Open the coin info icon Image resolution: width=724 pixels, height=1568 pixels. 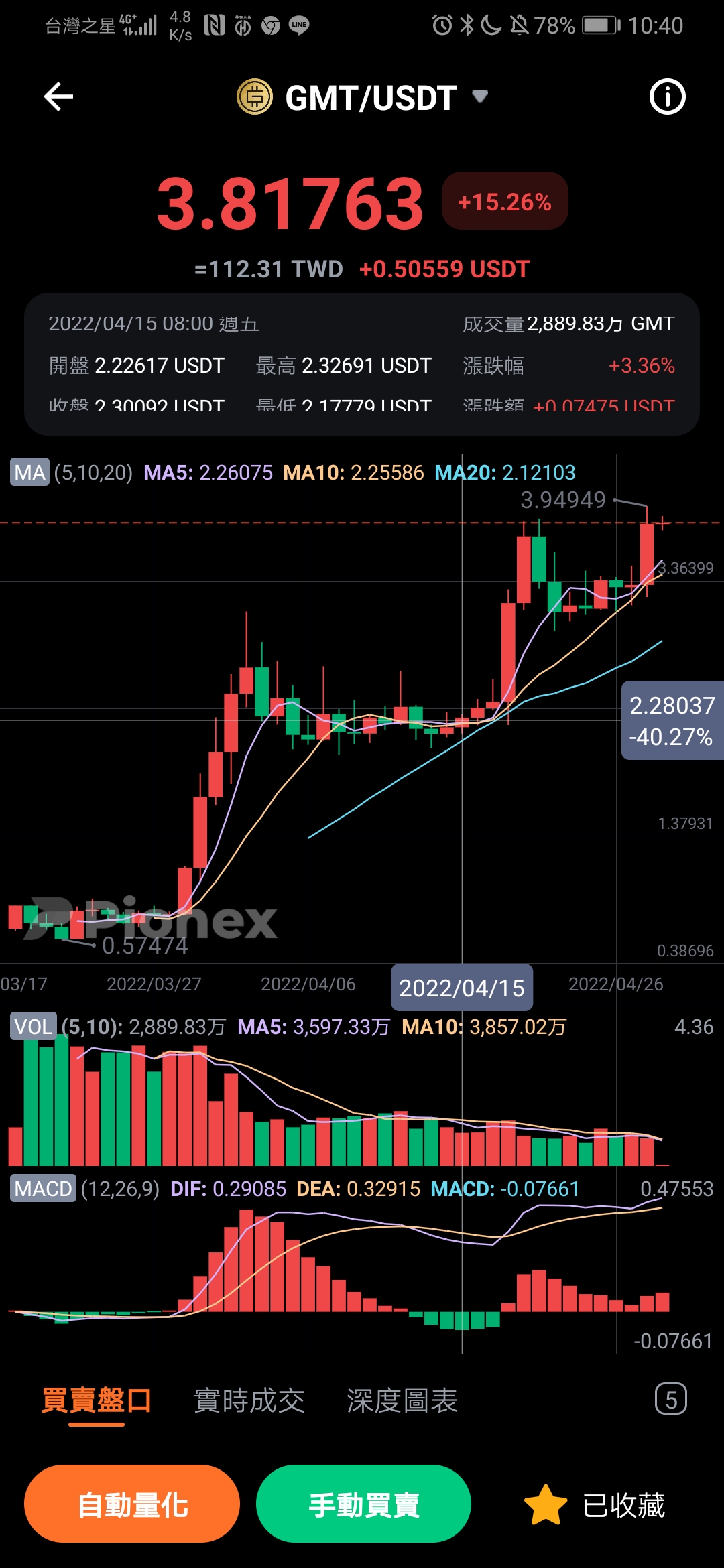pyautogui.click(x=667, y=97)
